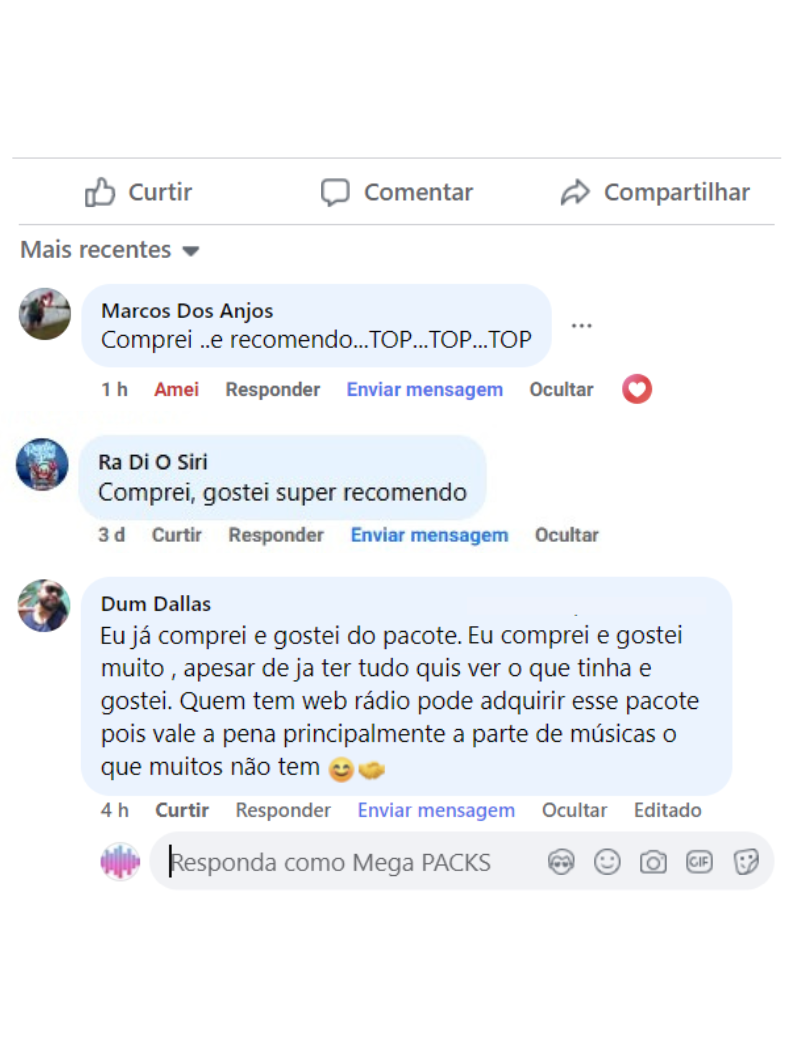
Task: Like the post with Curtir
Action: pyautogui.click(x=138, y=192)
